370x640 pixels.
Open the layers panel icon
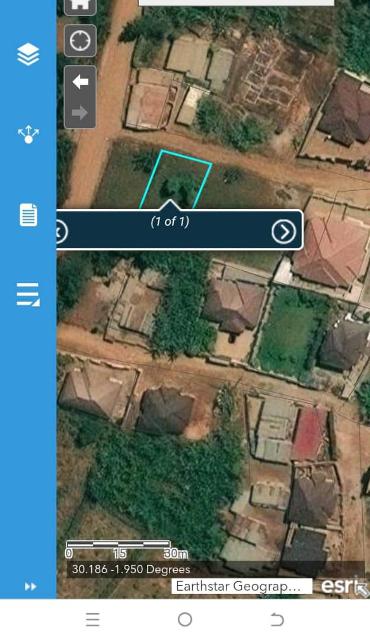tap(28, 54)
